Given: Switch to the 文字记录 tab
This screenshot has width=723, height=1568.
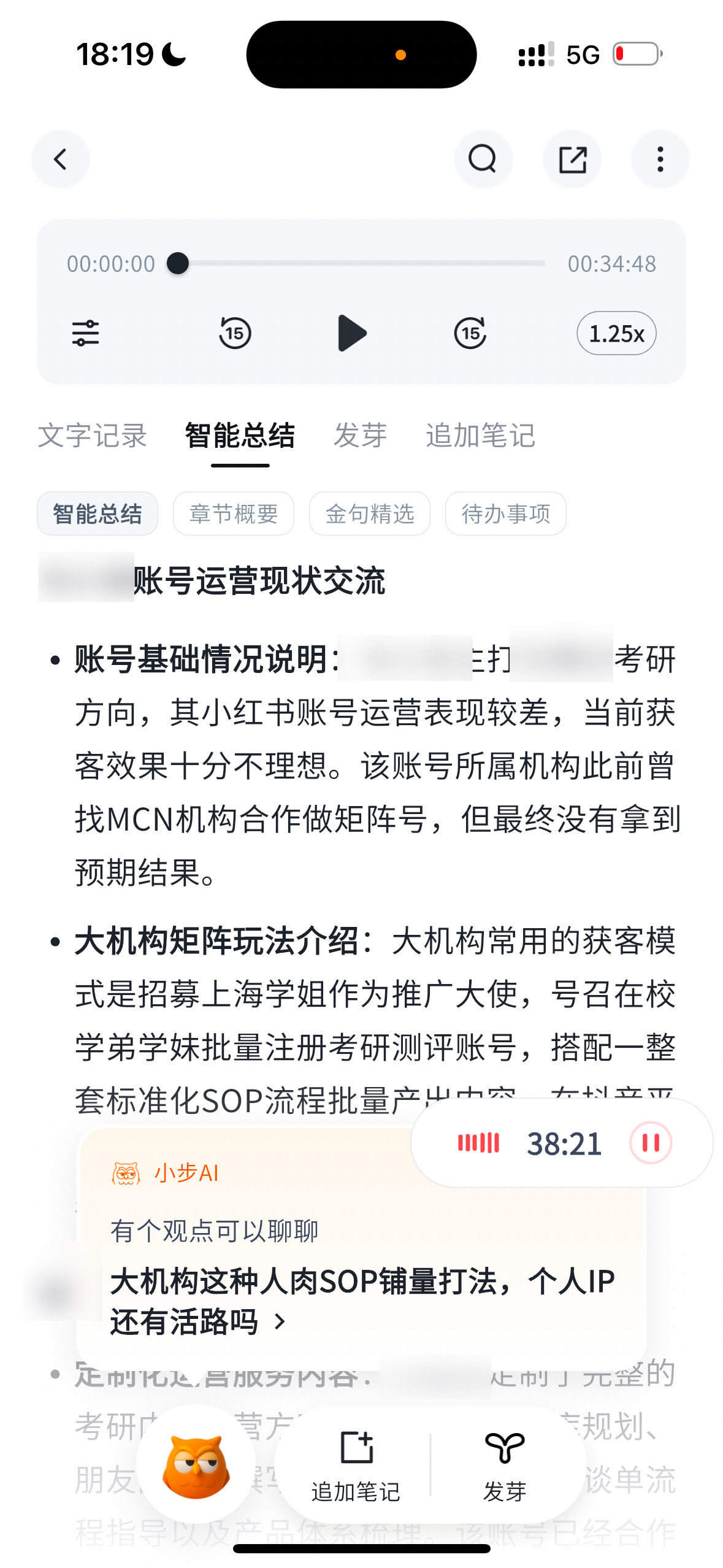Looking at the screenshot, I should [x=92, y=436].
